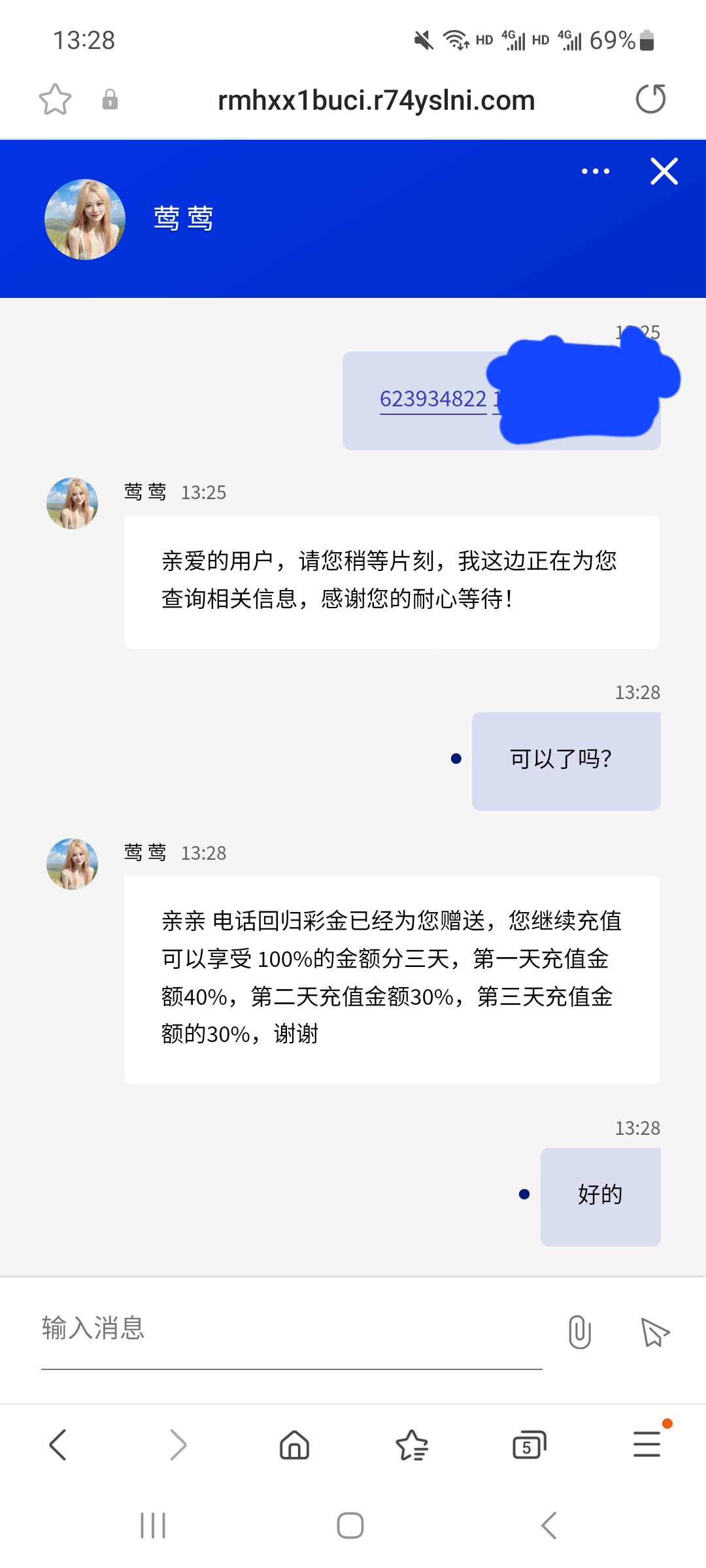Close the chat window with 莺莺
706x1568 pixels.
(664, 172)
